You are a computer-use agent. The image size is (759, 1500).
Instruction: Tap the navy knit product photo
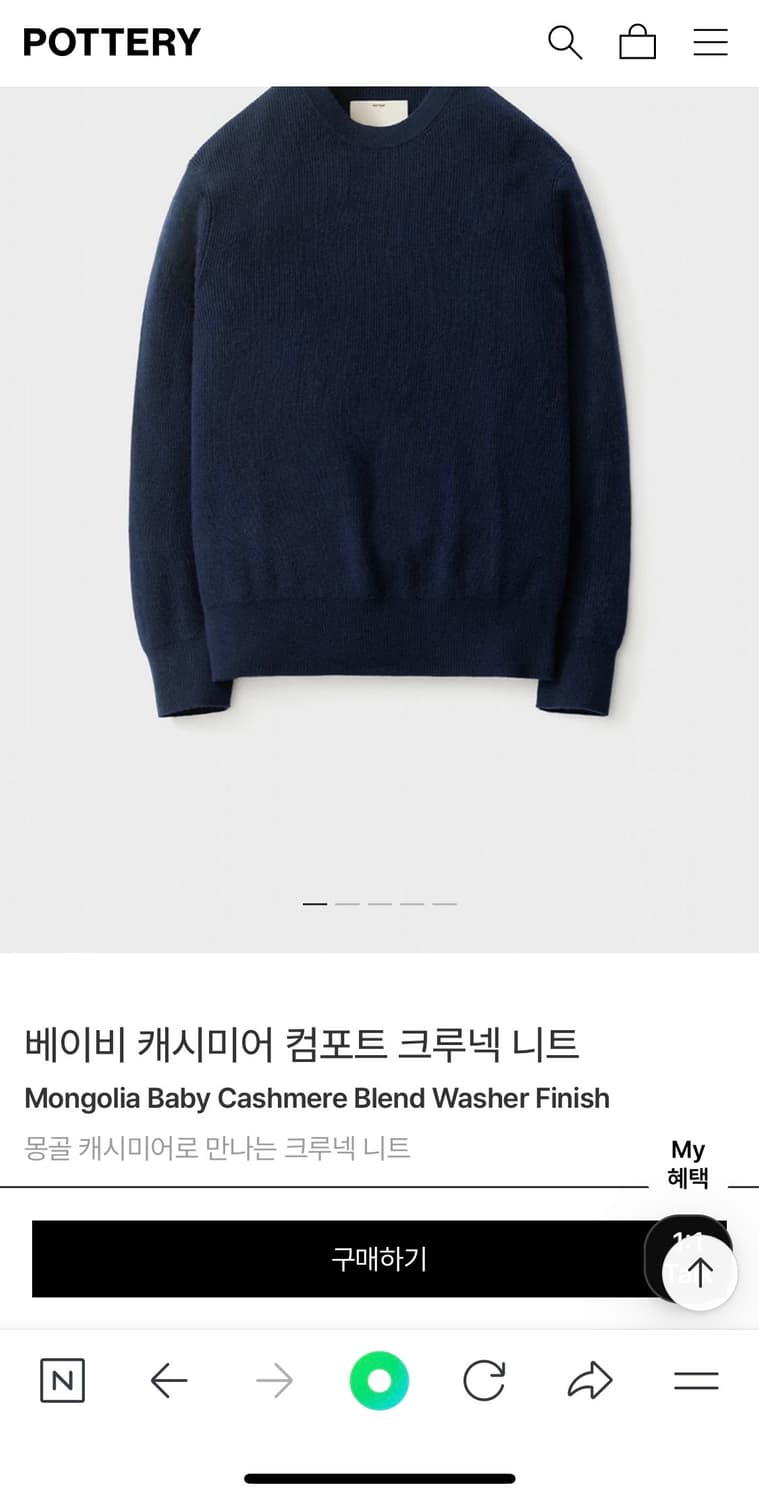(x=379, y=450)
